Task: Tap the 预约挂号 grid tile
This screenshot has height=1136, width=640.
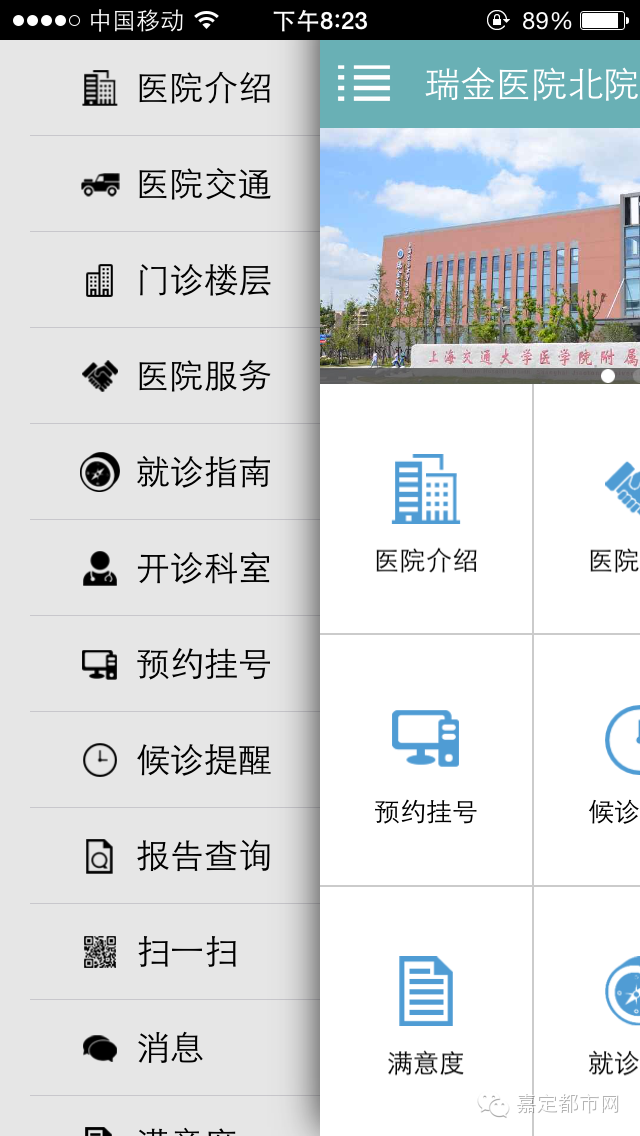Action: [426, 762]
